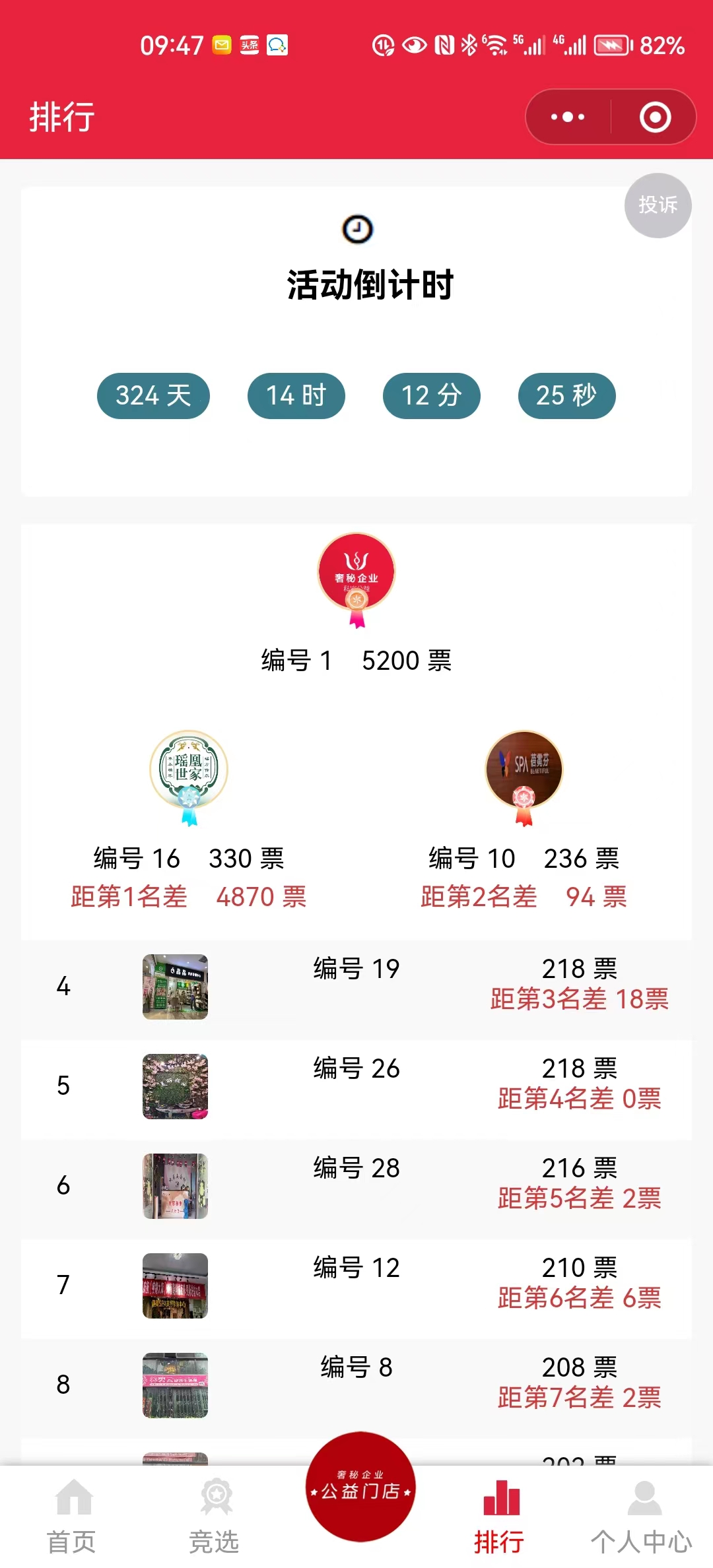713x1568 pixels.
Task: Open second-place entry 编号 16
Action: 189,771
